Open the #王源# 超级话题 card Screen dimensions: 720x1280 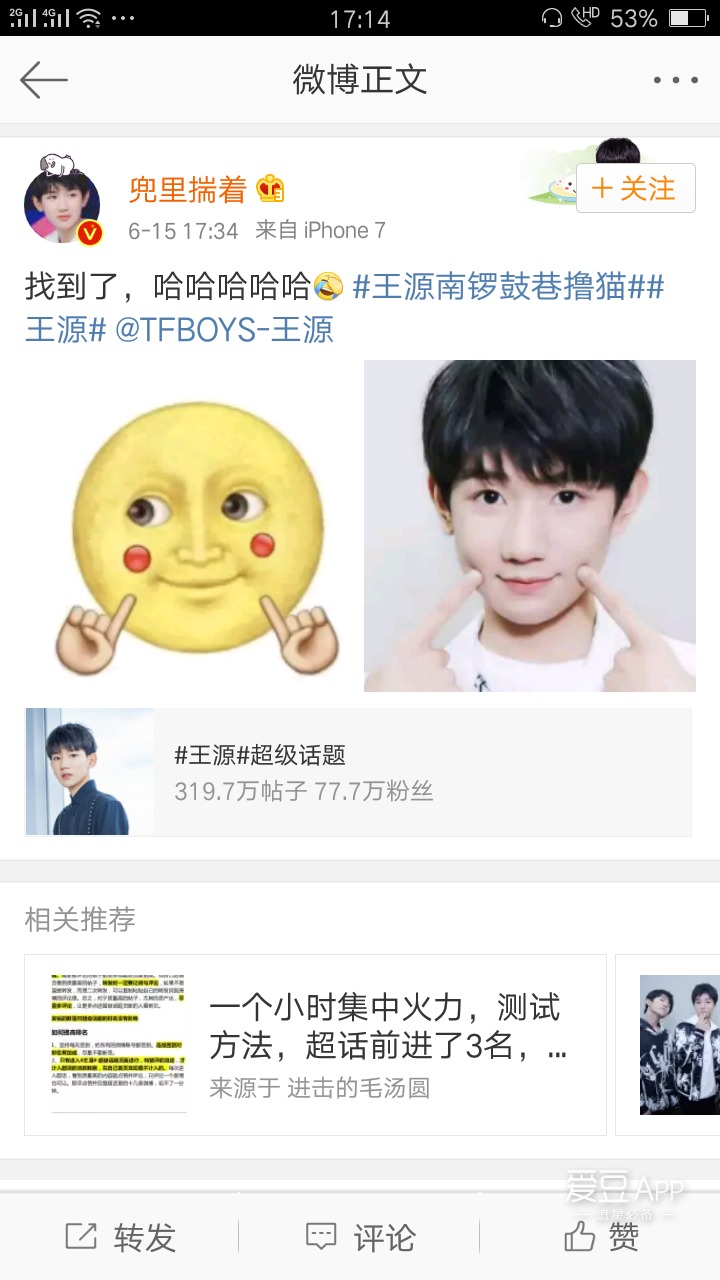pos(358,772)
